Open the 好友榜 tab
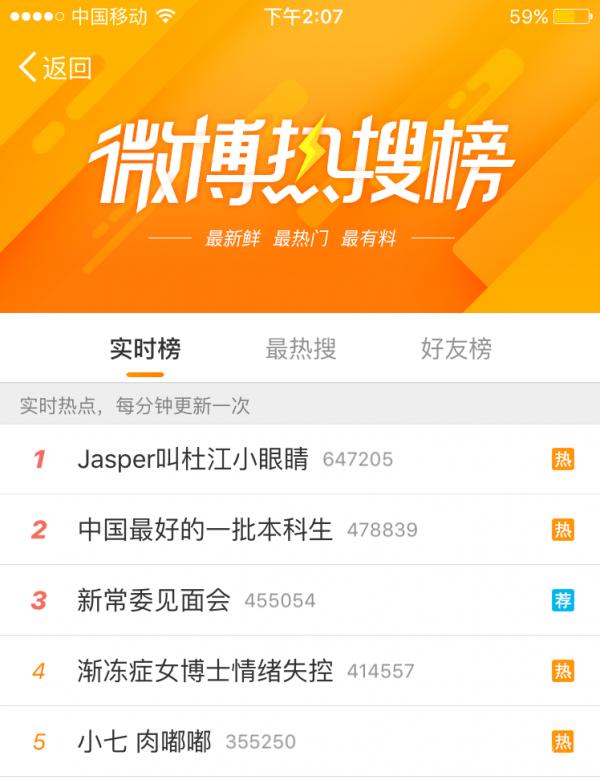This screenshot has width=600, height=780. tap(456, 349)
